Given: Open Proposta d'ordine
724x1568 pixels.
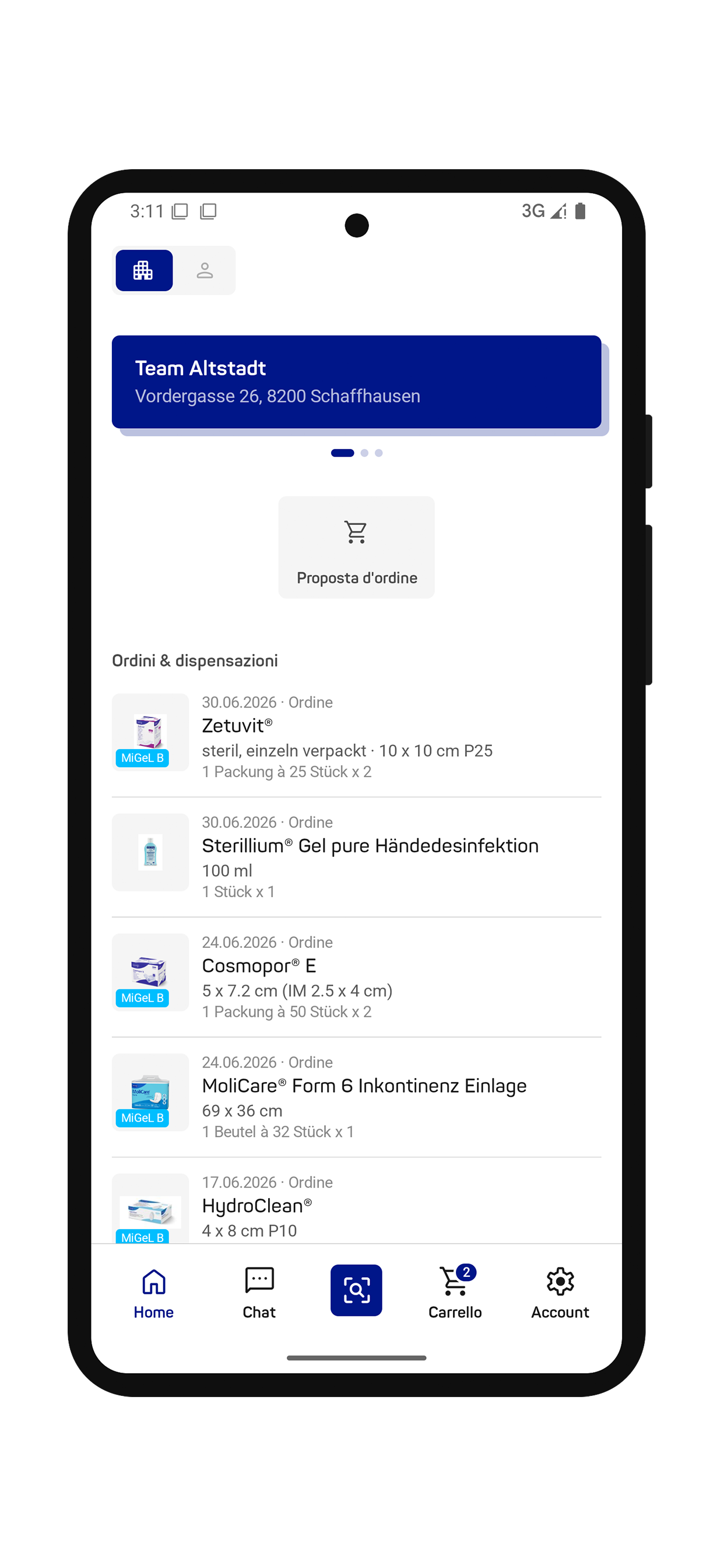Looking at the screenshot, I should tap(357, 547).
